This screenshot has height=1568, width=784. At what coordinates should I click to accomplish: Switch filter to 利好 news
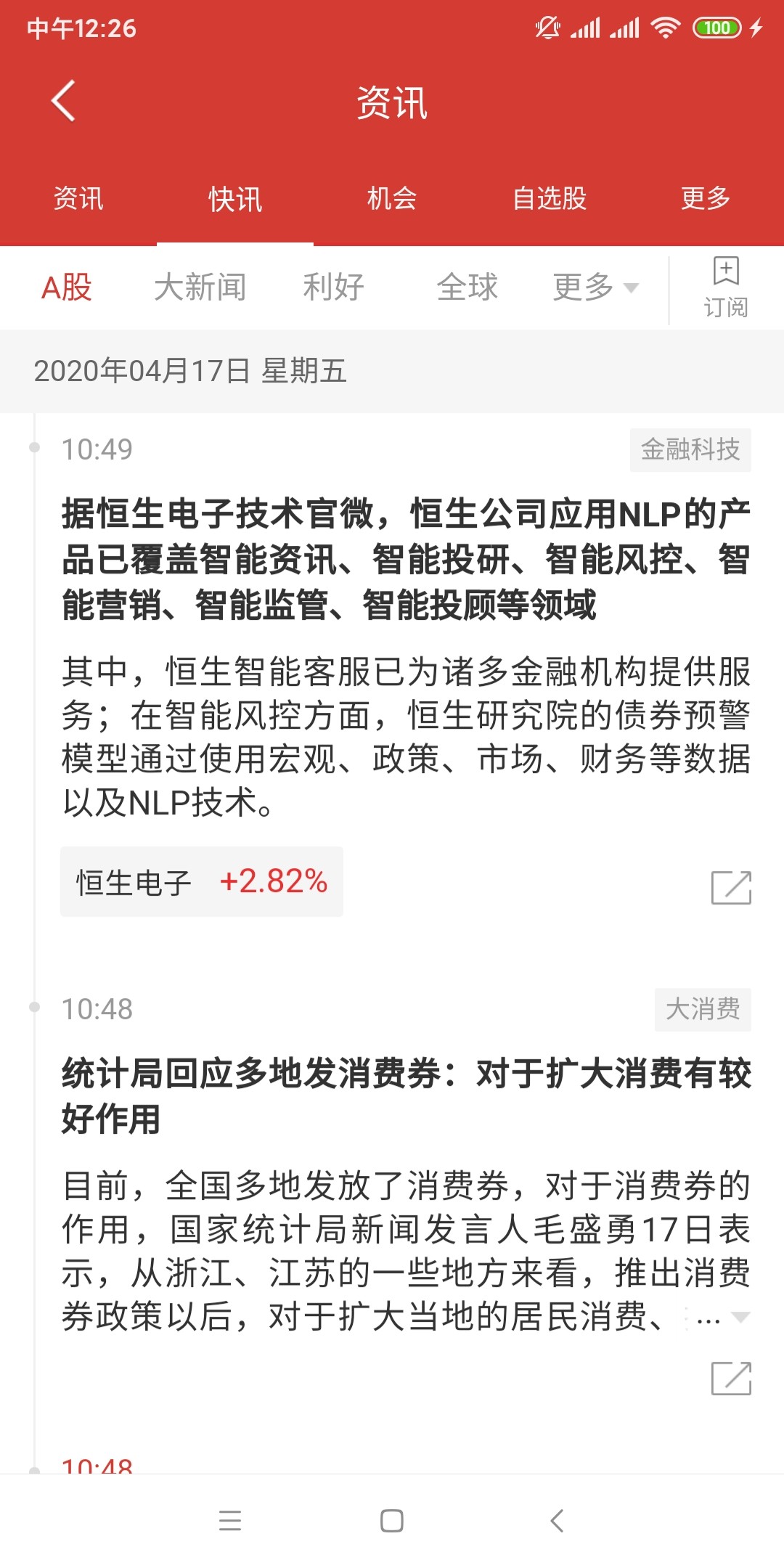pyautogui.click(x=333, y=286)
